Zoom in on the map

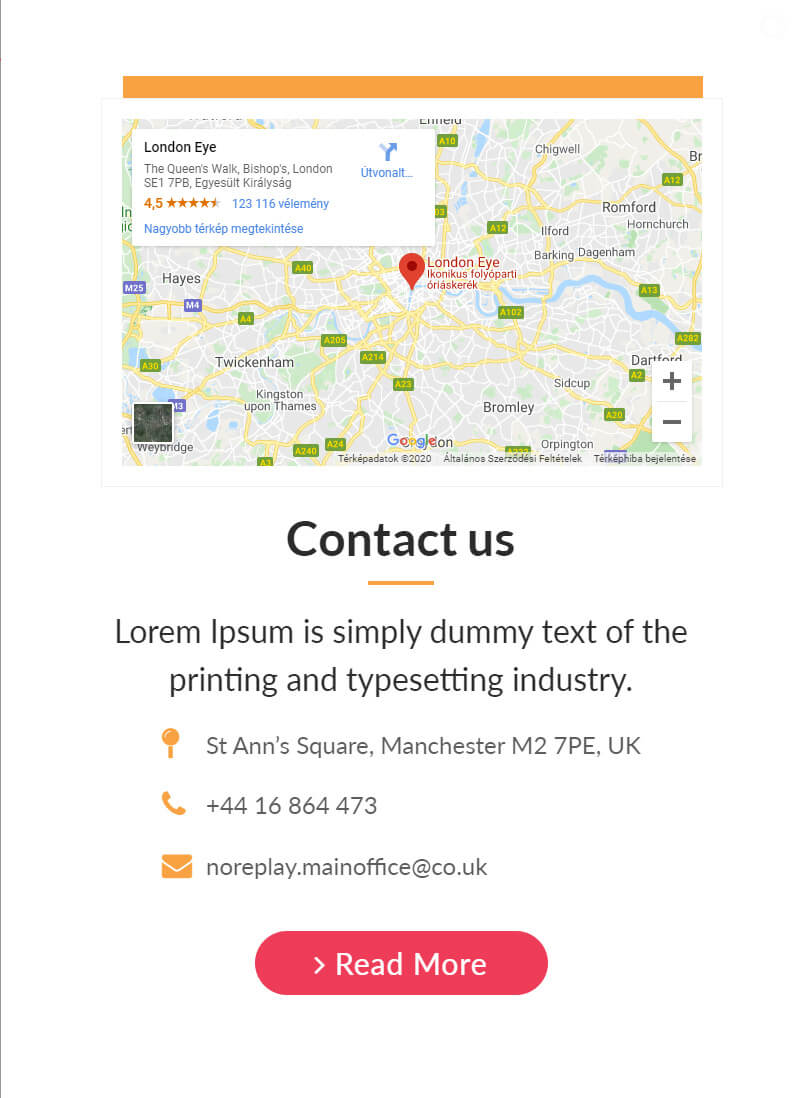(672, 381)
